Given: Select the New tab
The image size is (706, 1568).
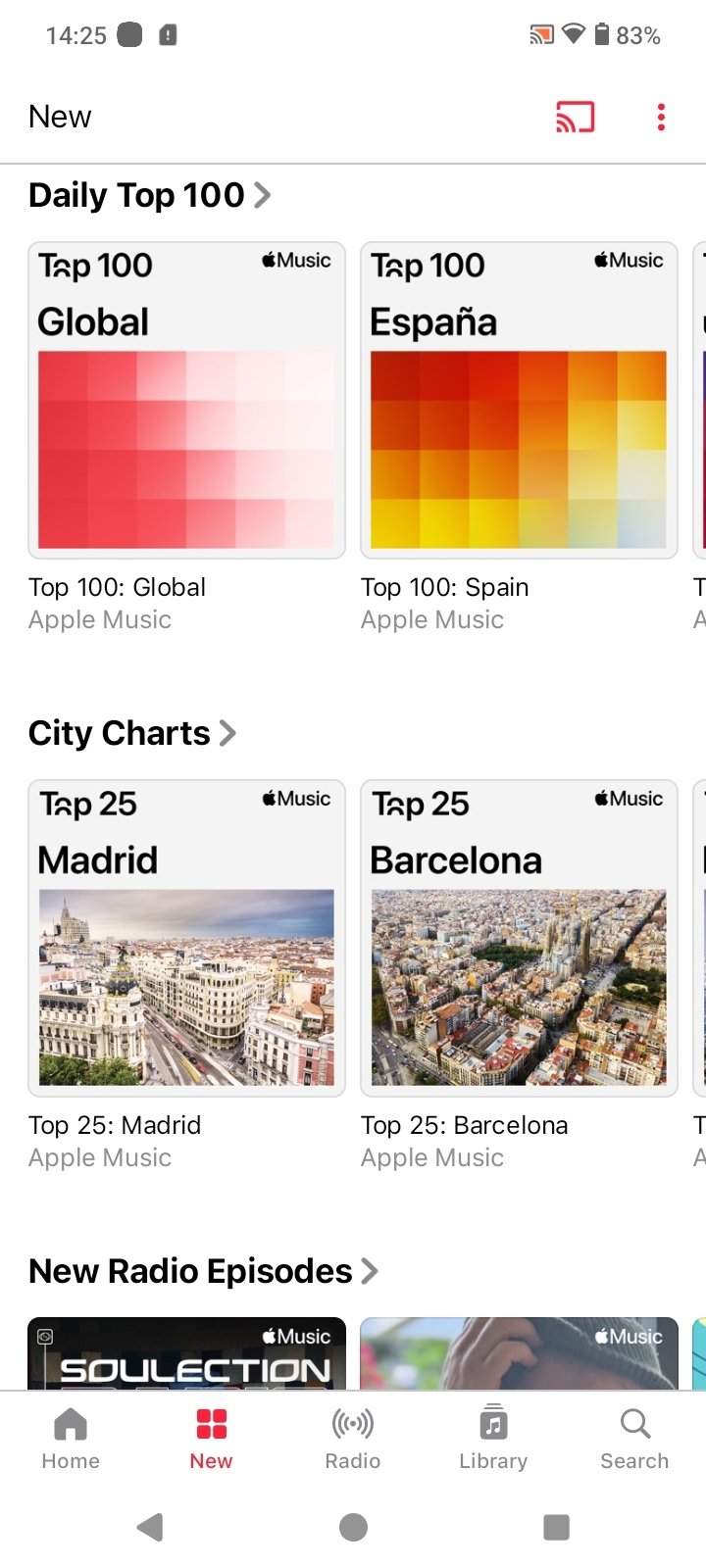Looking at the screenshot, I should click(212, 1439).
